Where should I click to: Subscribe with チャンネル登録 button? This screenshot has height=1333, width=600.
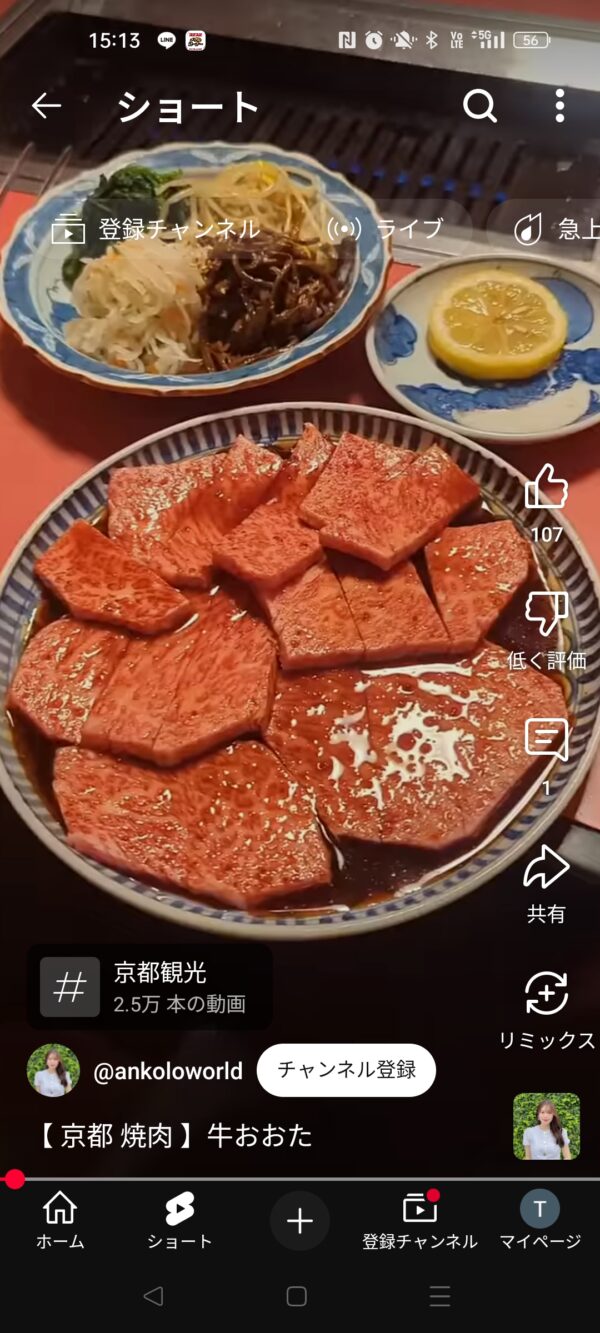pos(346,1070)
